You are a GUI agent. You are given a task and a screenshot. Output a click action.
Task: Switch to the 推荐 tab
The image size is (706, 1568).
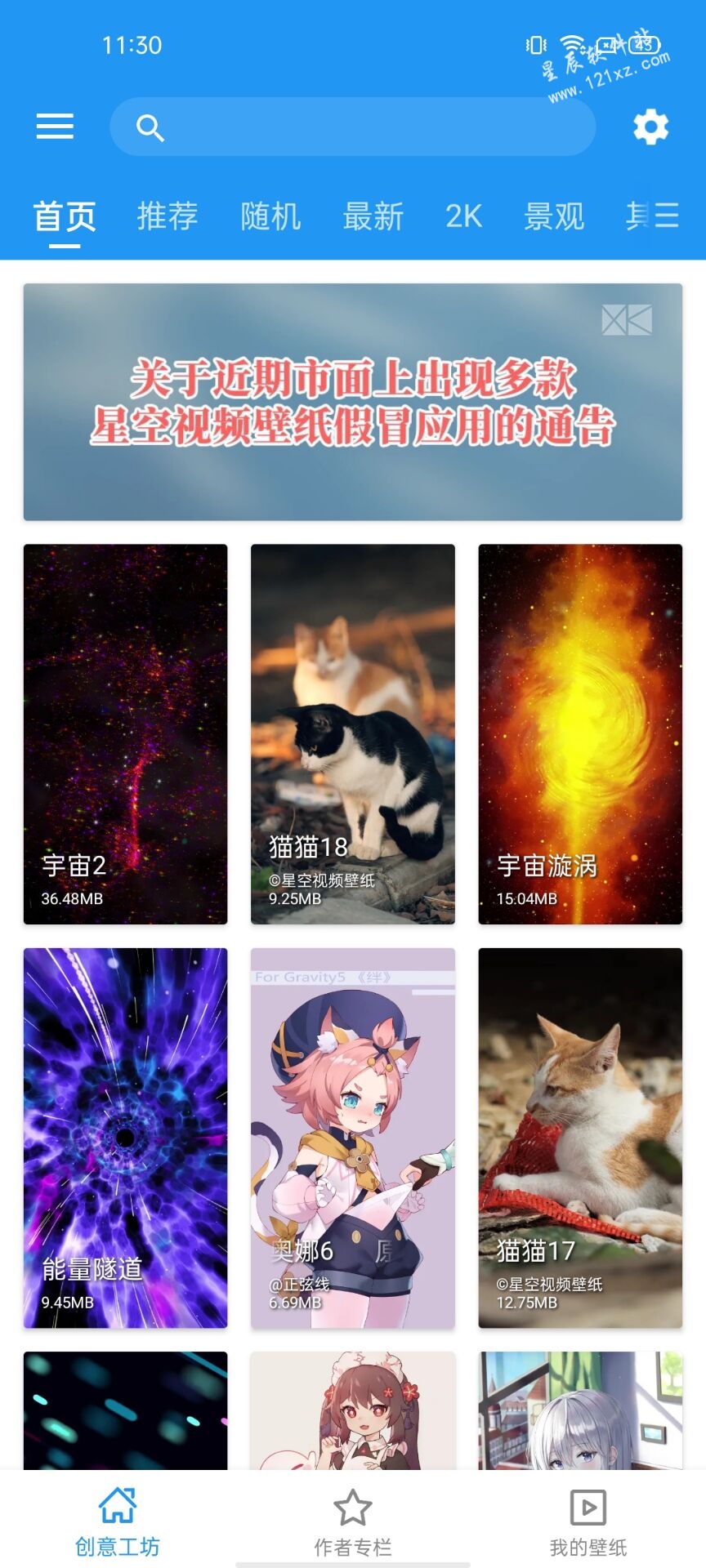pos(168,216)
